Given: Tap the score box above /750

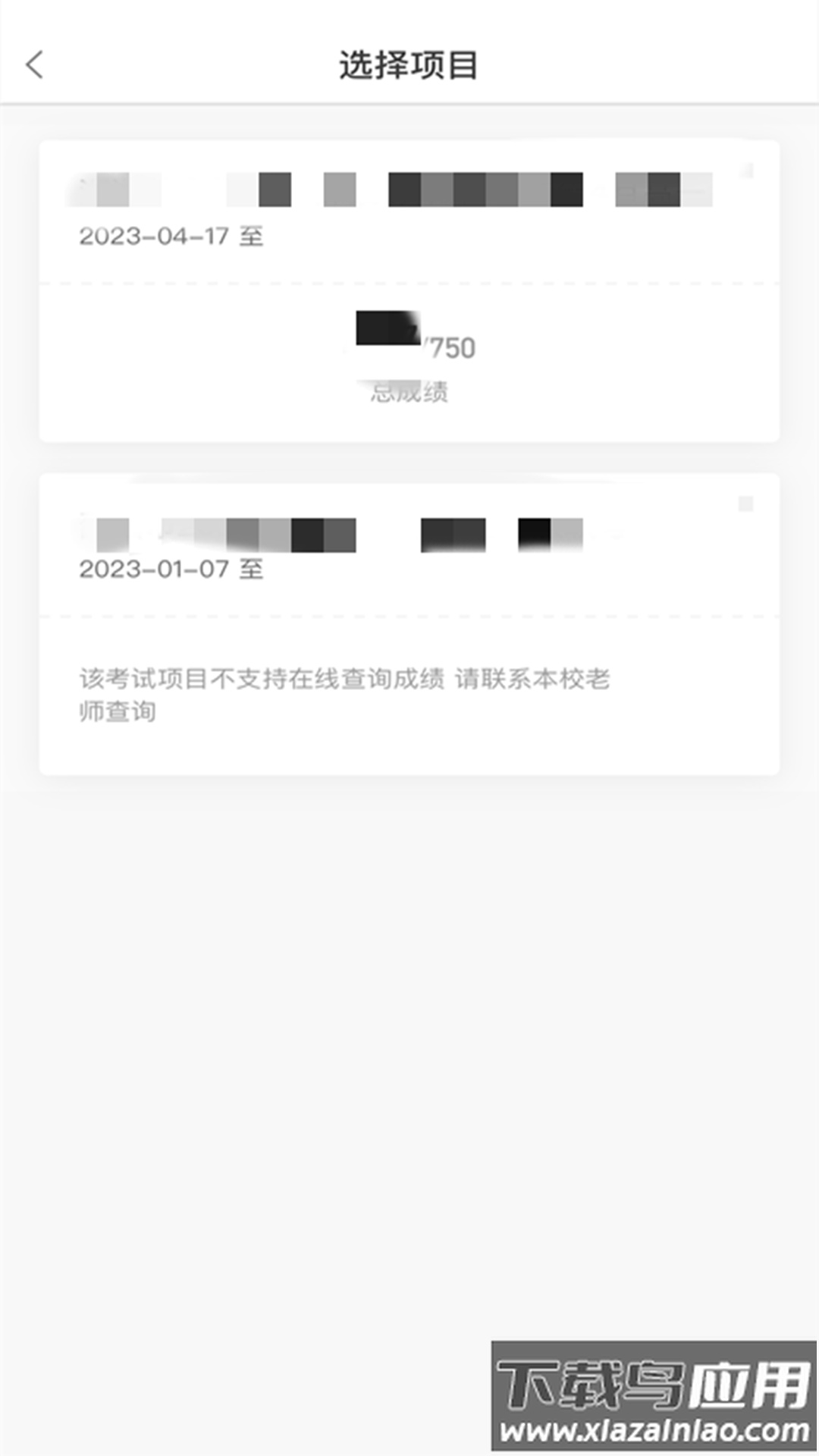Looking at the screenshot, I should [x=387, y=330].
